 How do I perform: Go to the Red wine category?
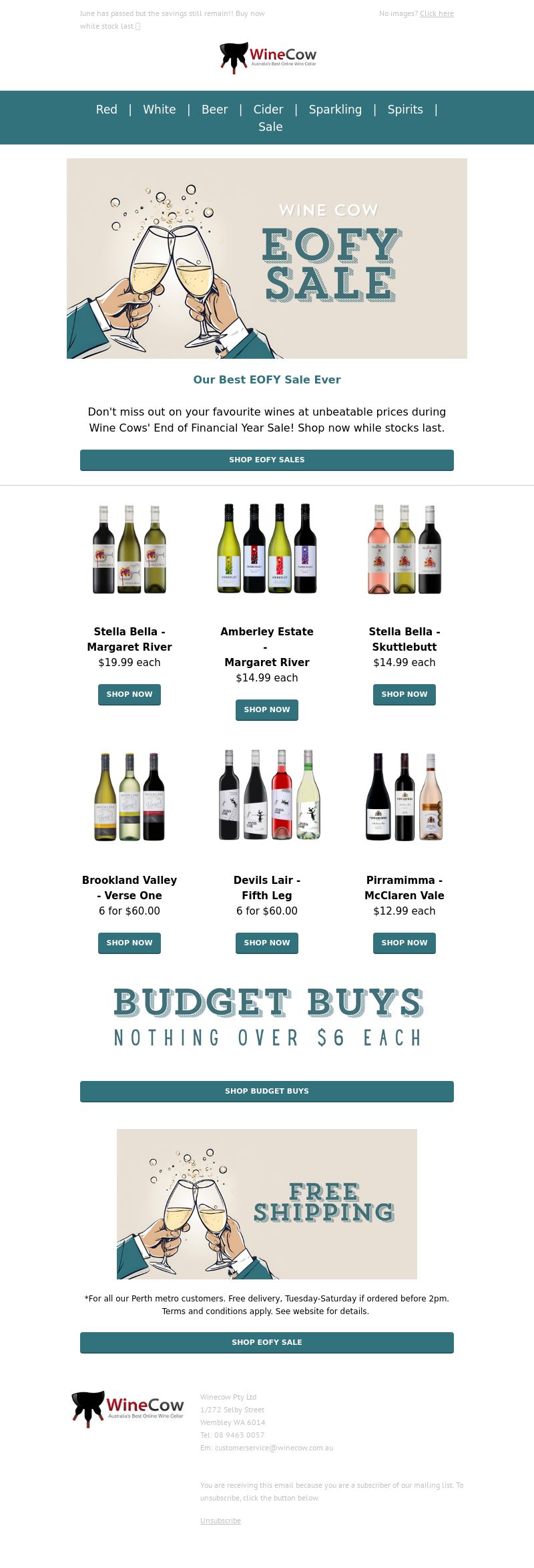tap(107, 110)
